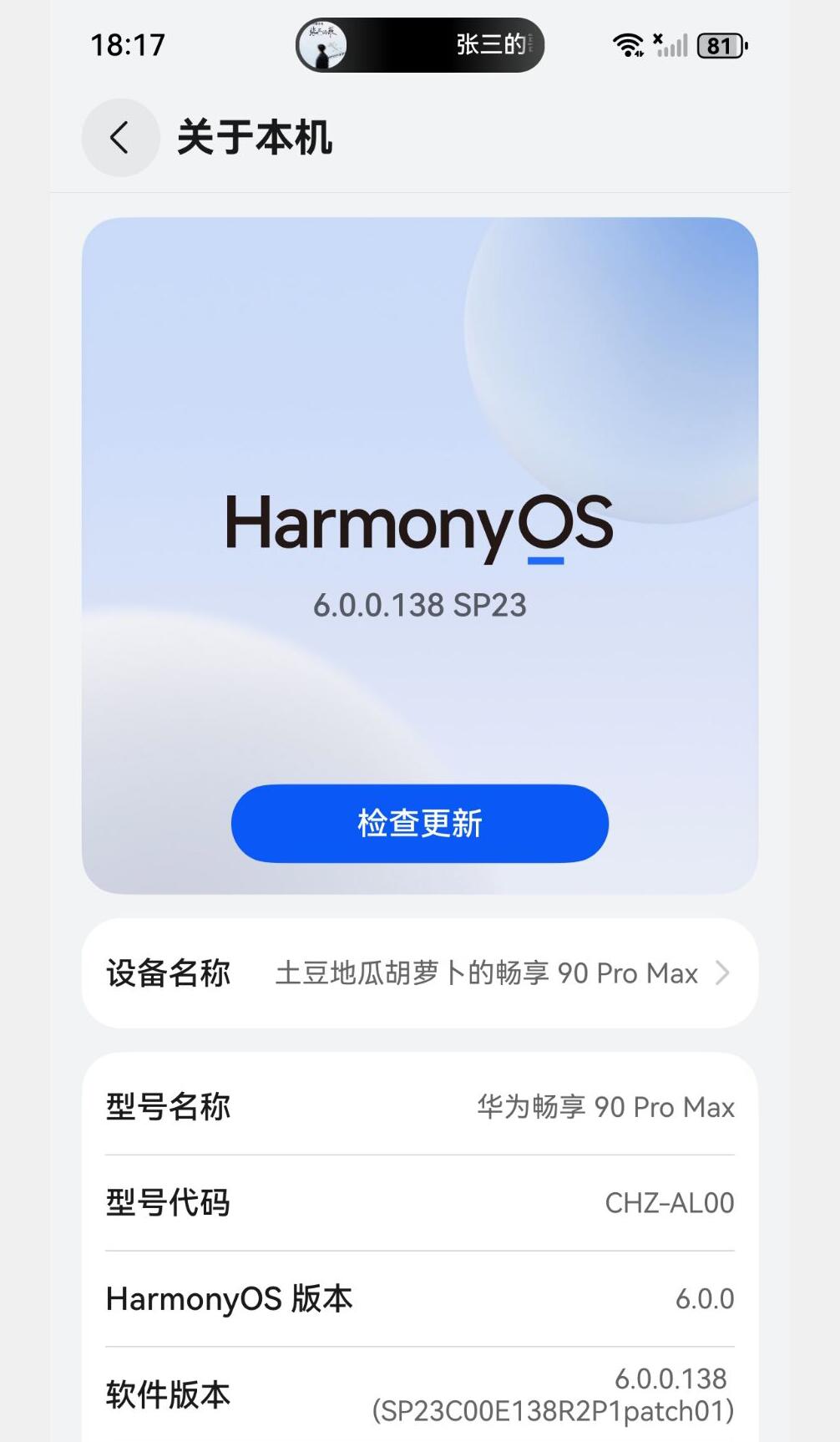Screen dimensions: 840x1442
Task: Go back from 关于本机 page
Action: coord(120,138)
